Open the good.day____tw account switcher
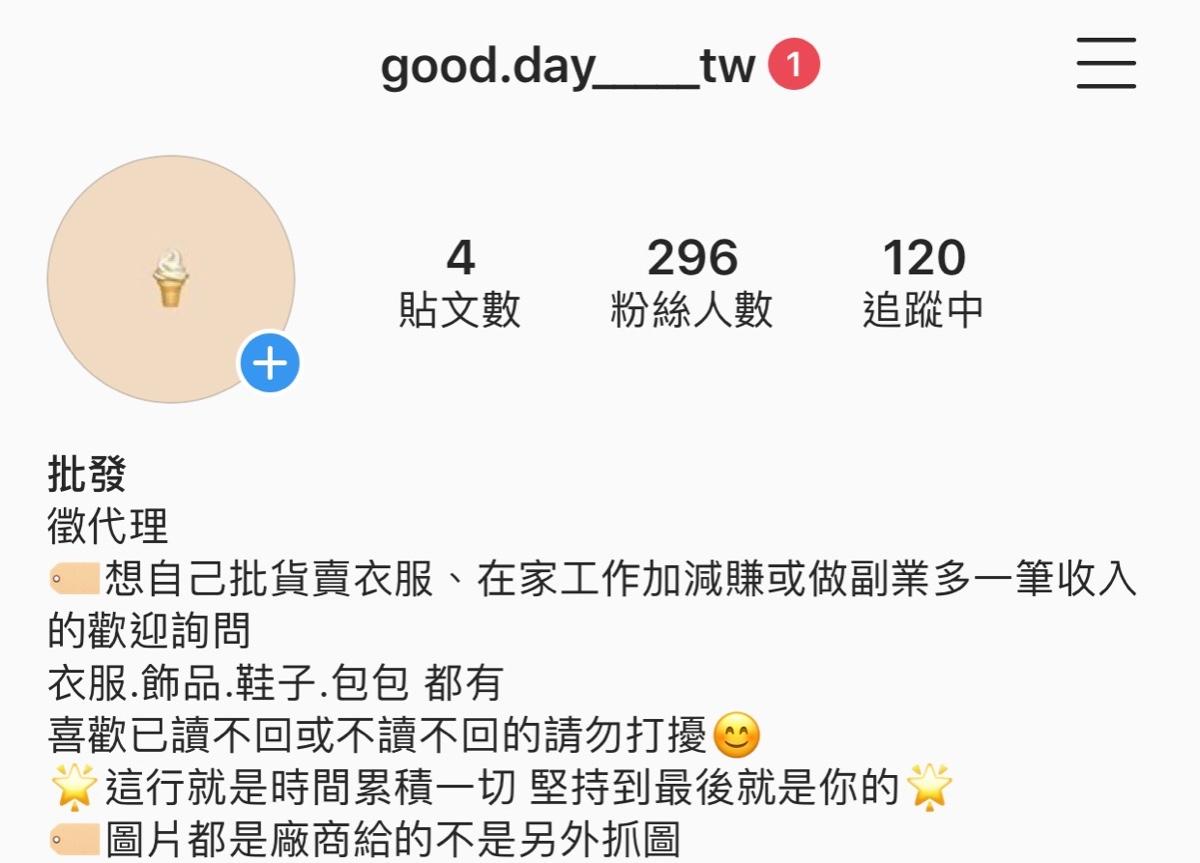The height and width of the screenshot is (863, 1200). pyautogui.click(x=568, y=66)
